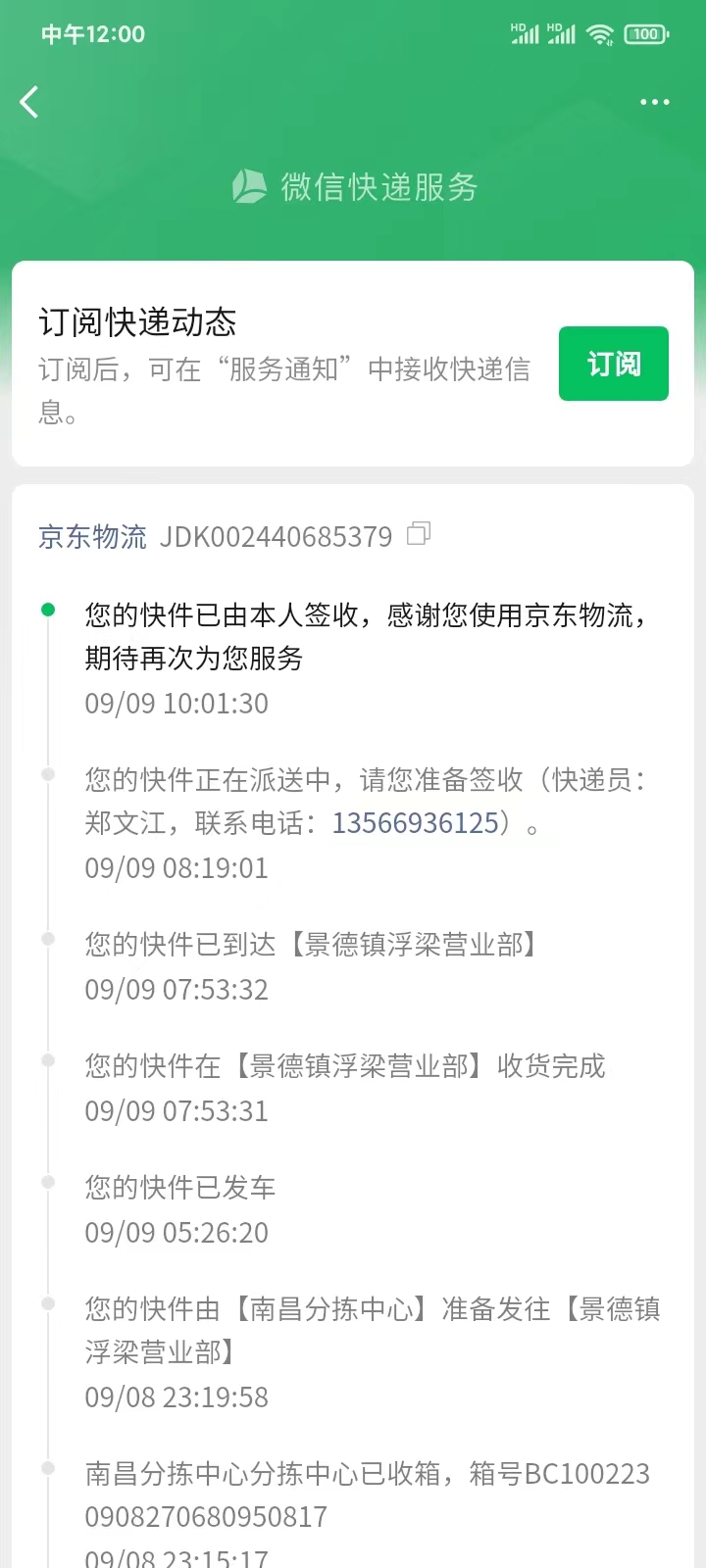Tap the green 订阅 subscribe button

point(614,364)
